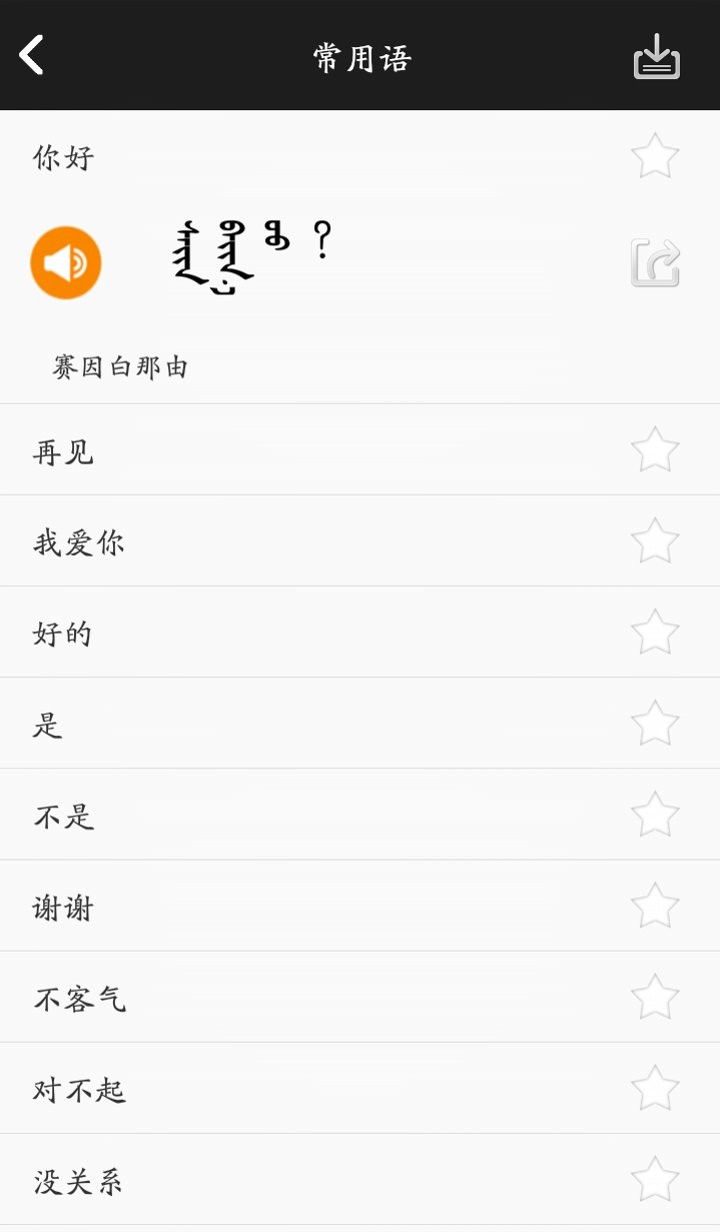The image size is (720, 1232).
Task: Open the download icon in the top bar
Action: pyautogui.click(x=655, y=55)
